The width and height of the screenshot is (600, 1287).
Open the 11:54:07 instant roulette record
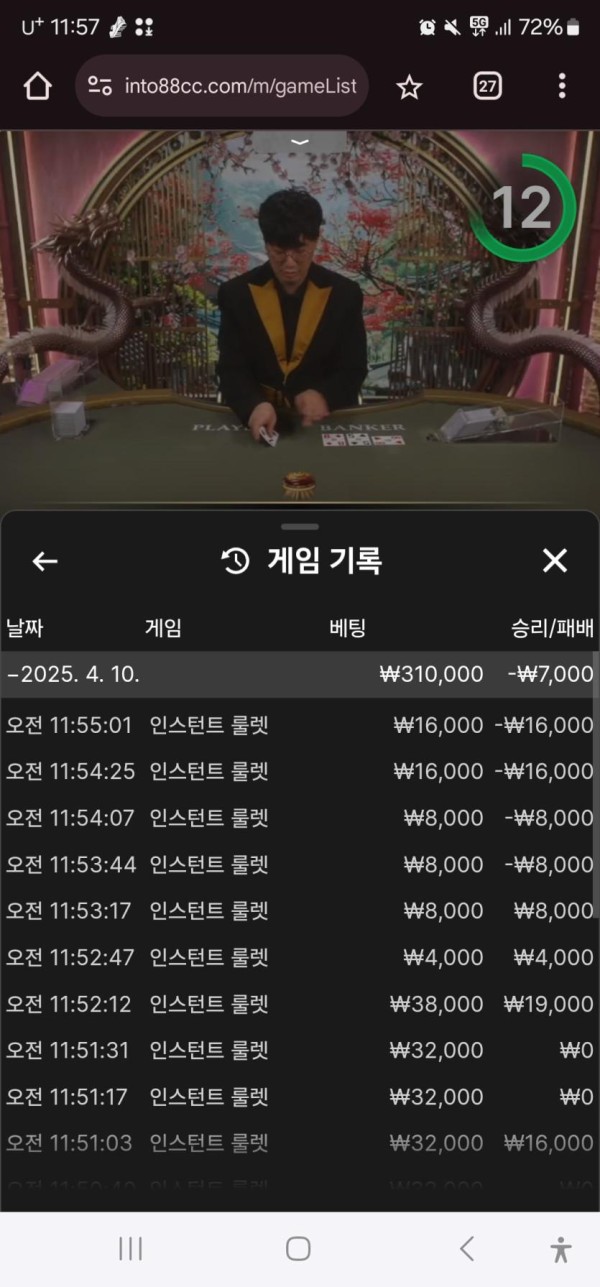pos(300,818)
